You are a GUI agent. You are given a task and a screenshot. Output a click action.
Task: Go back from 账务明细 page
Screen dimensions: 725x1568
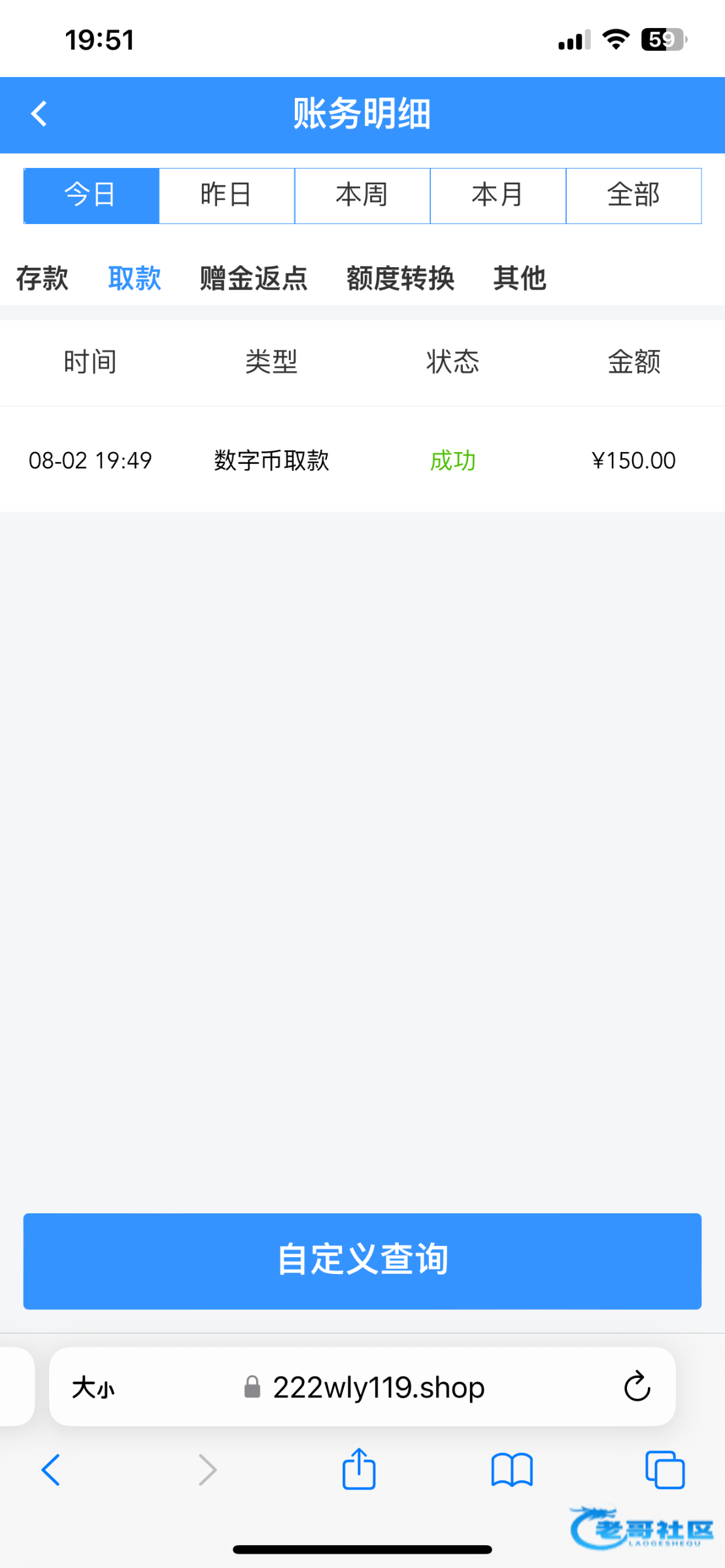point(39,114)
